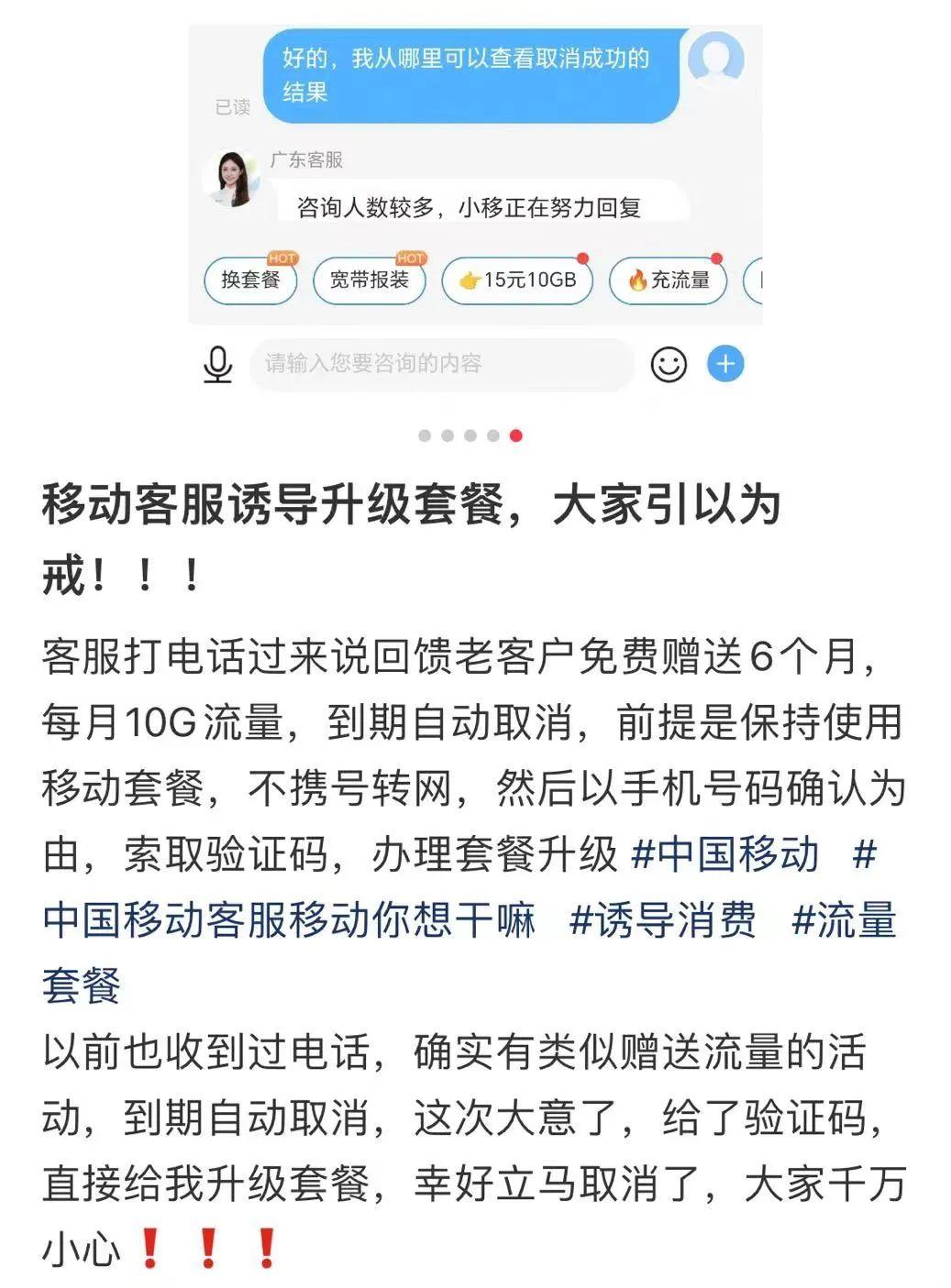Tap the 15元10GB pointing-hand shortcut

[x=516, y=281]
